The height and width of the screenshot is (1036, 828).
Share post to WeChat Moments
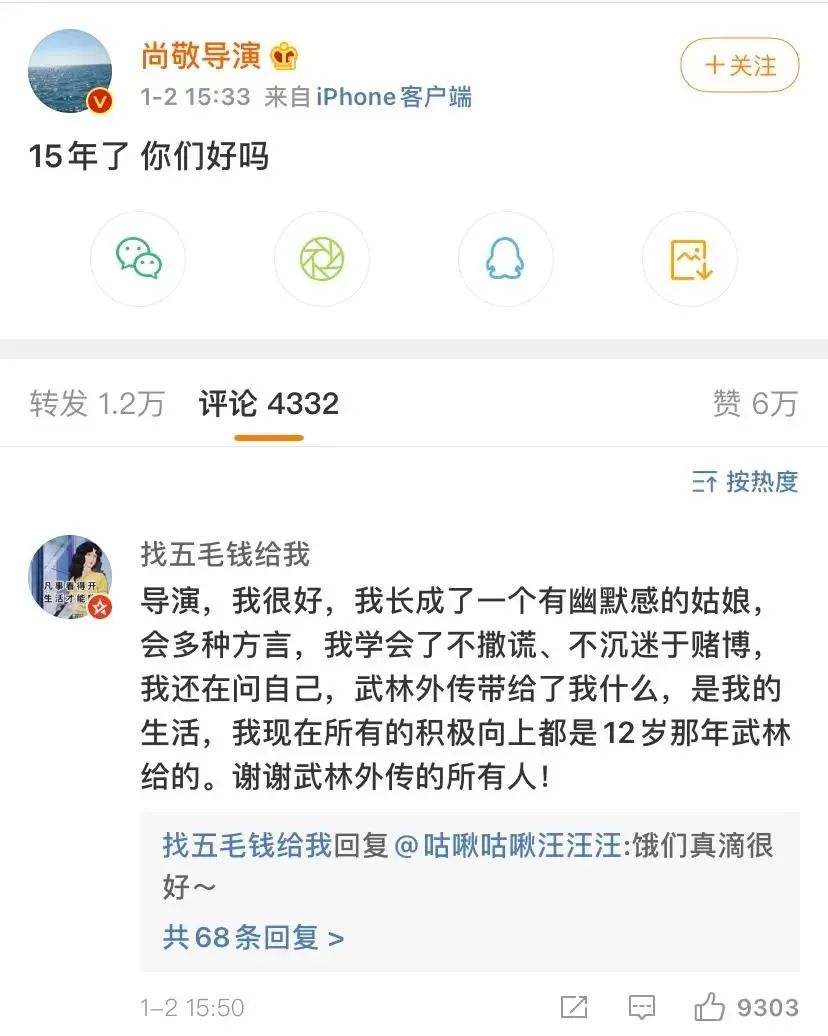point(321,259)
